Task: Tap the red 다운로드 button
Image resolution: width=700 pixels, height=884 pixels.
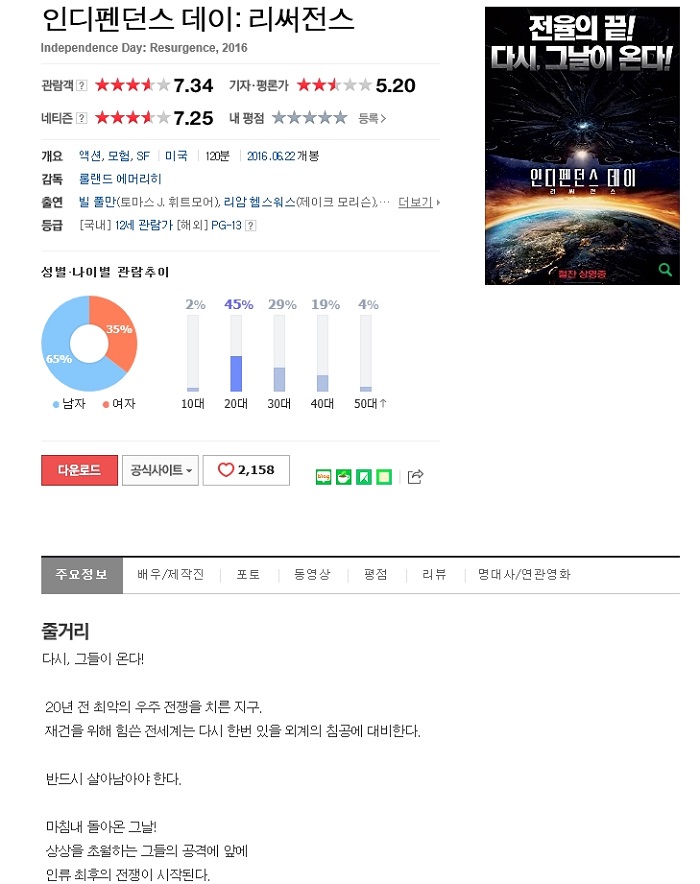Action: point(79,470)
